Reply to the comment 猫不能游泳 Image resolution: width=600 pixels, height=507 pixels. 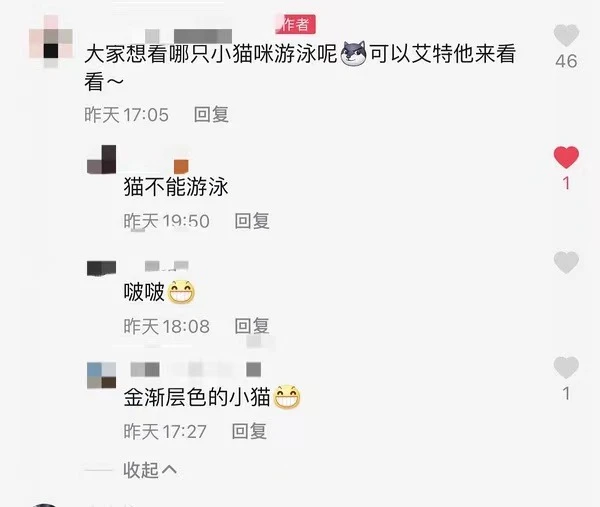tap(251, 220)
